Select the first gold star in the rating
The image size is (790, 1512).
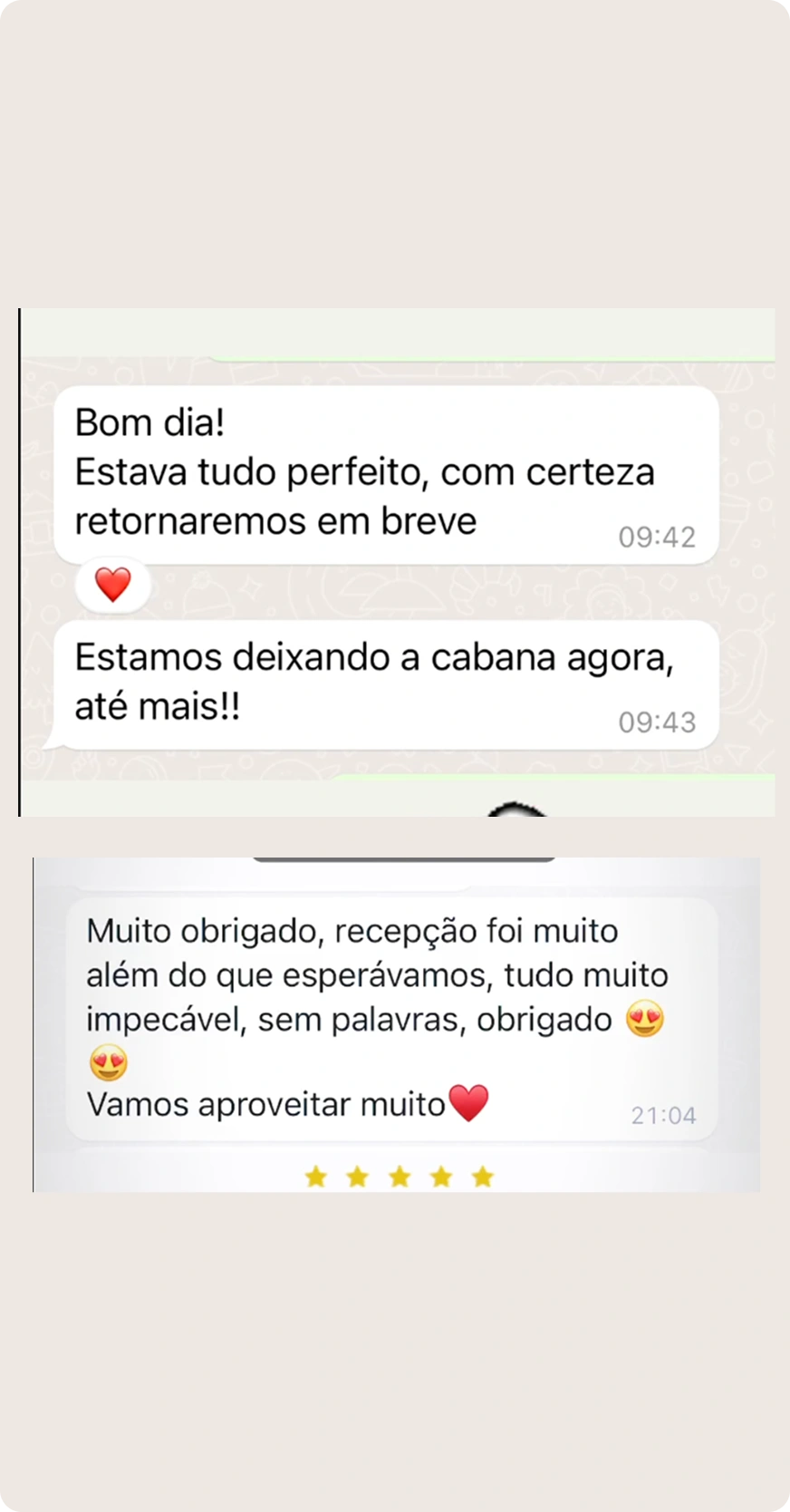[x=316, y=1176]
